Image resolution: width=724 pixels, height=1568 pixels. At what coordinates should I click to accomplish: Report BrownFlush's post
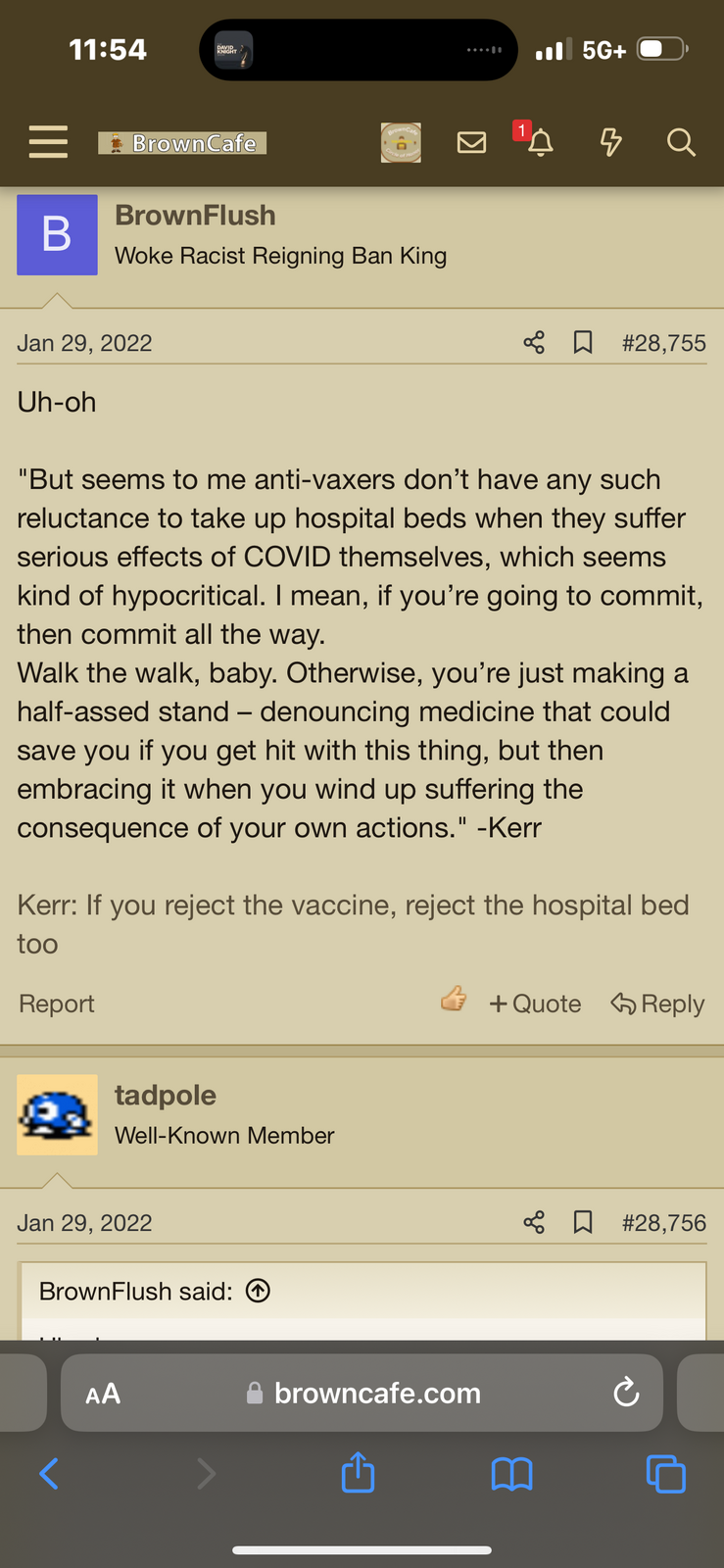[x=57, y=1004]
